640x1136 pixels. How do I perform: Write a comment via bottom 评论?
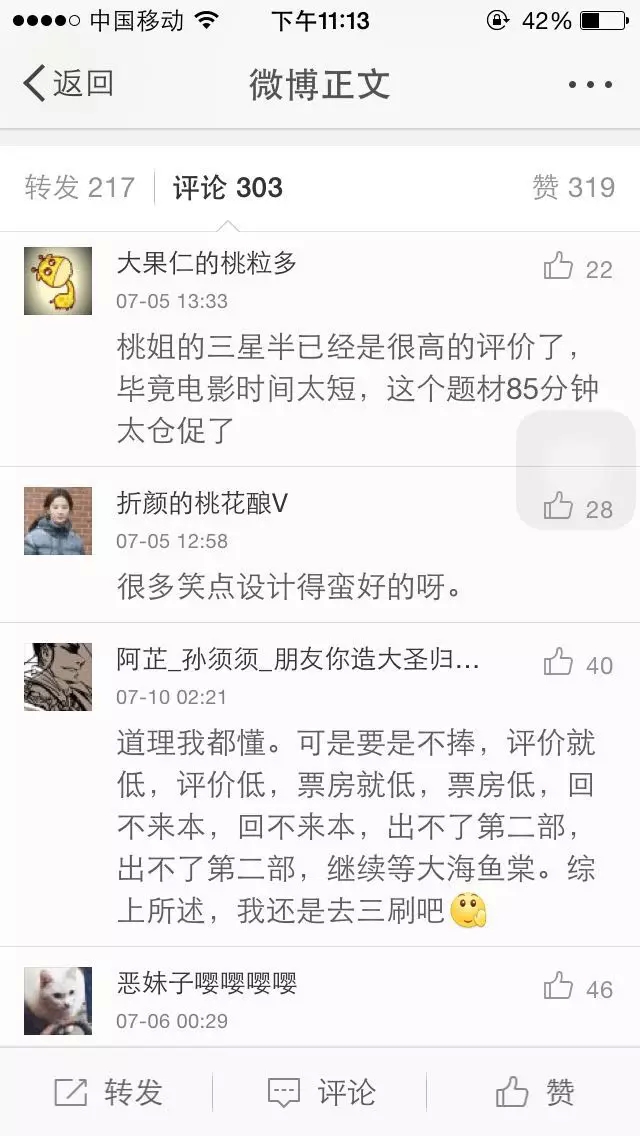(x=321, y=1092)
